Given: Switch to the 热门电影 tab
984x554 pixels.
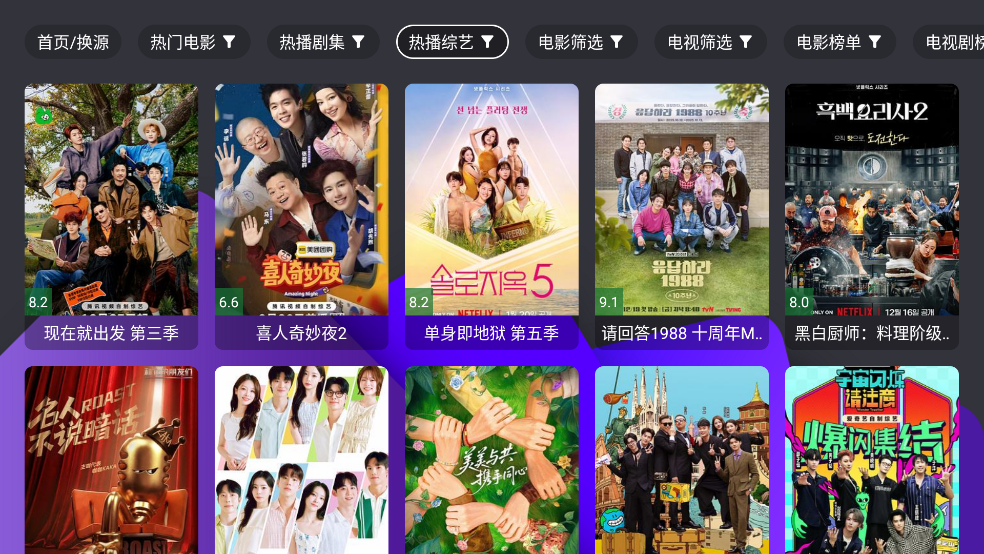Looking at the screenshot, I should tap(193, 42).
